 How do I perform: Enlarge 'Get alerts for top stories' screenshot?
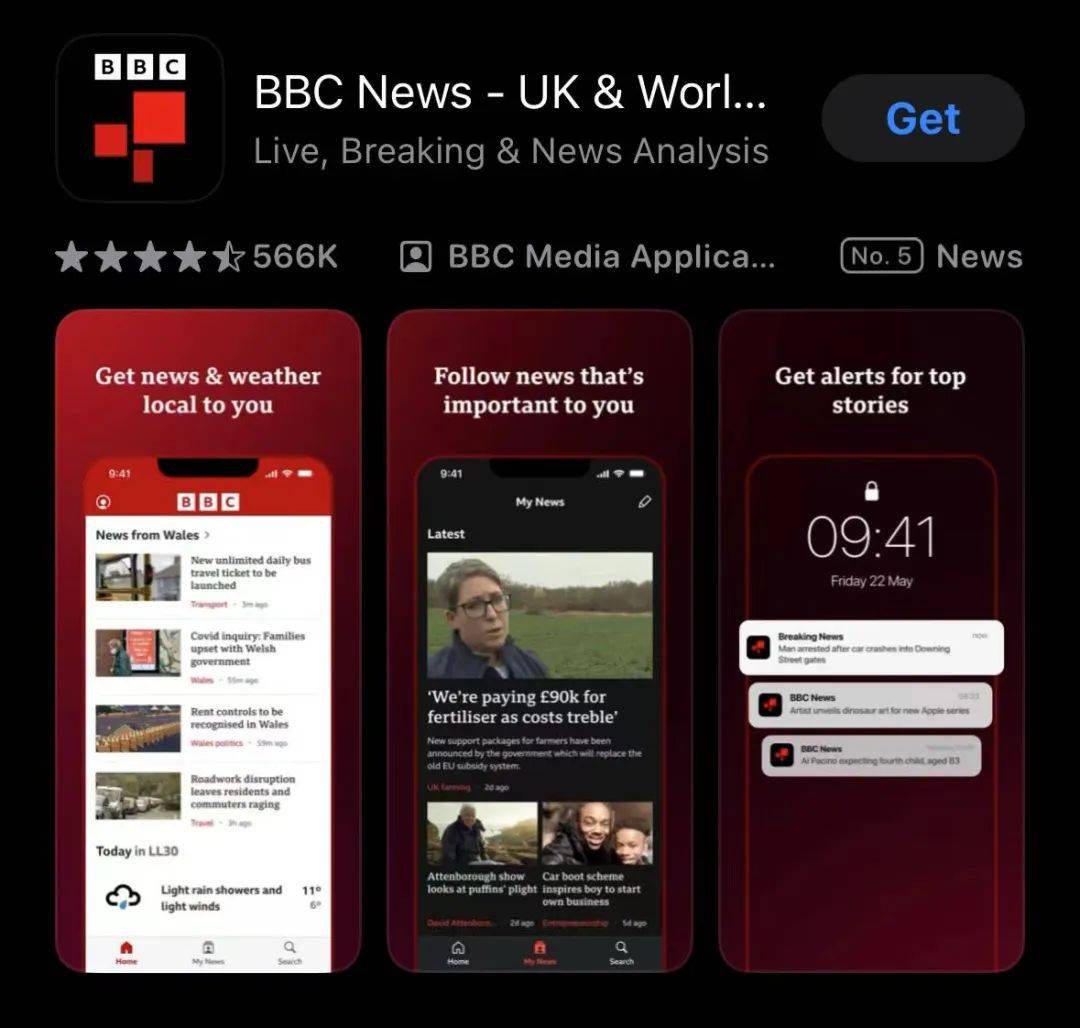coord(870,640)
